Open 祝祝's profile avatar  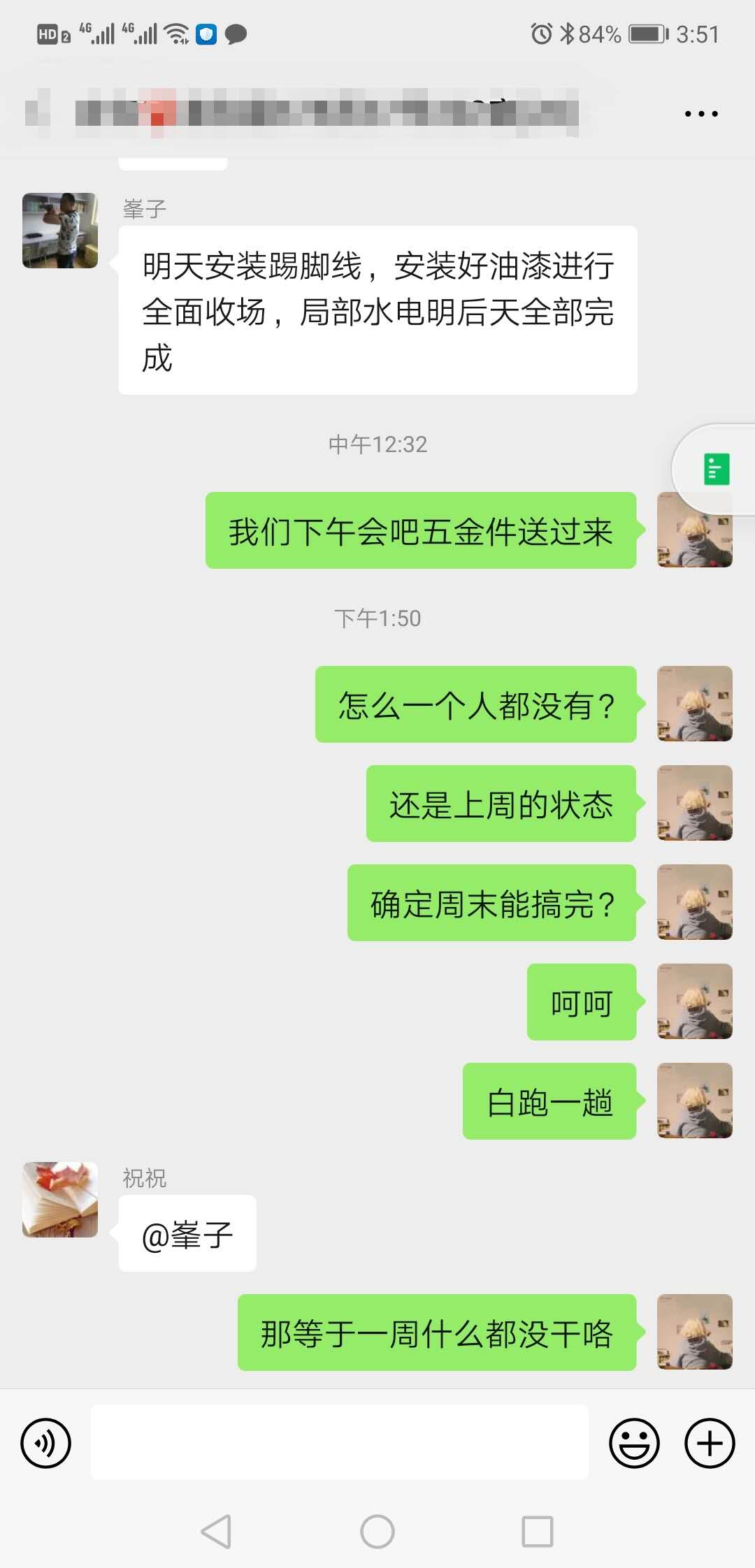tap(60, 1200)
